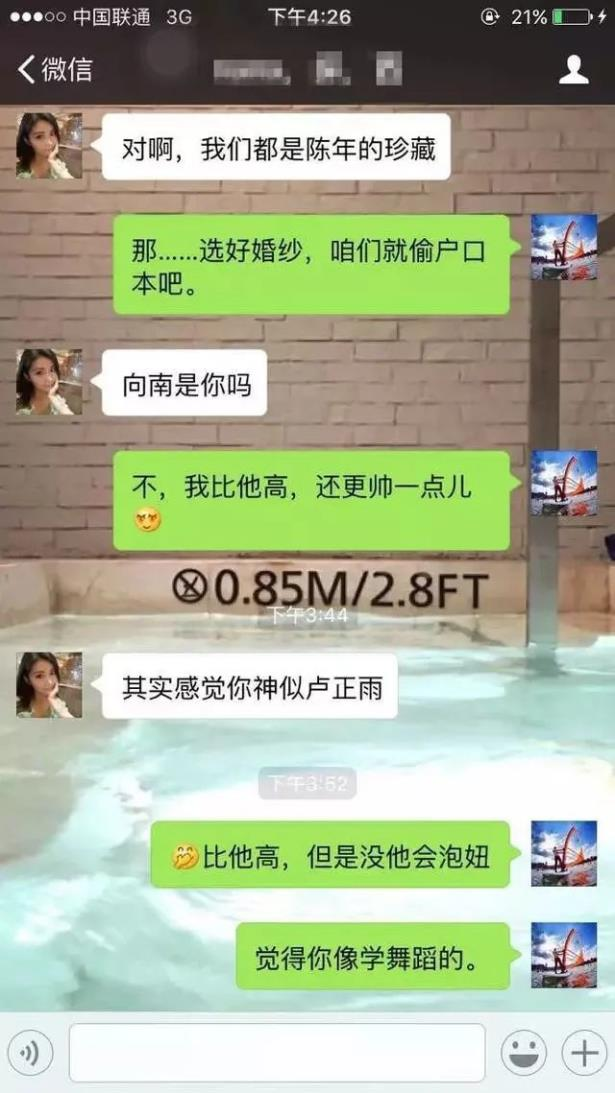Tap the message text input field
Image resolution: width=615 pixels, height=1093 pixels.
pos(277,1053)
